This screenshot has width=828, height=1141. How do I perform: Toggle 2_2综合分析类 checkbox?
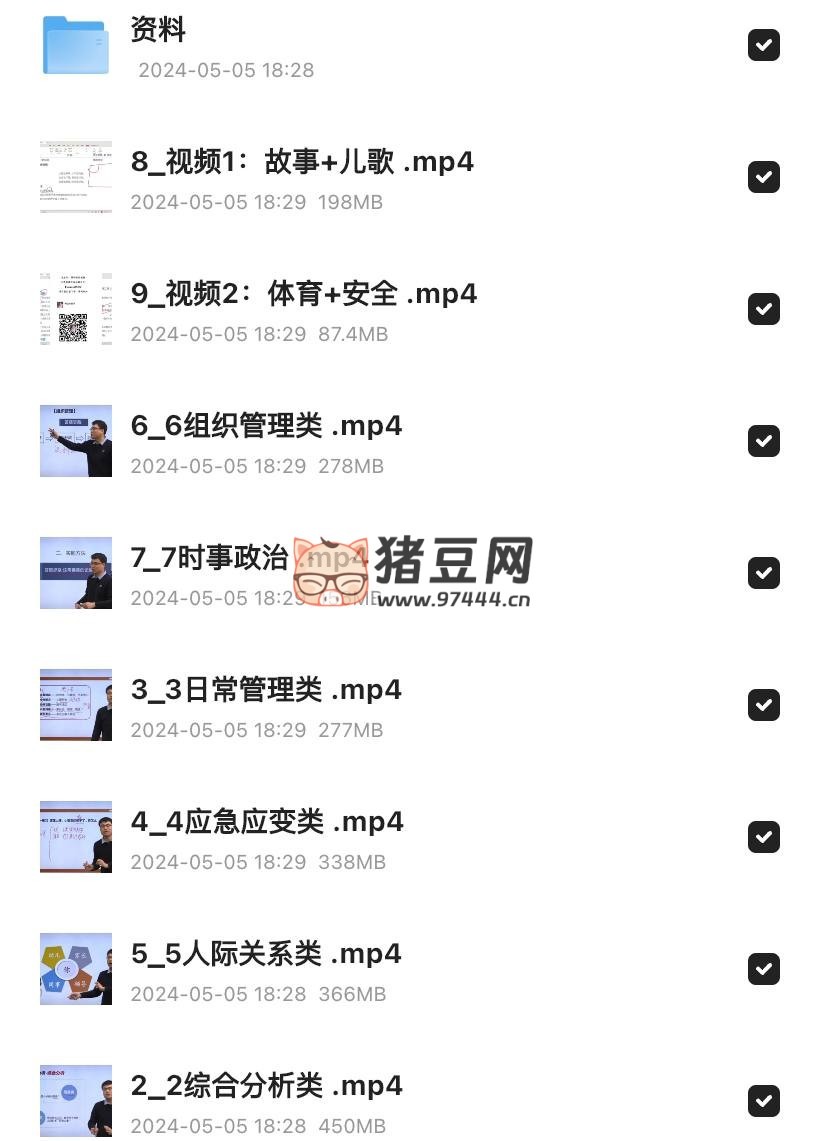763,1101
